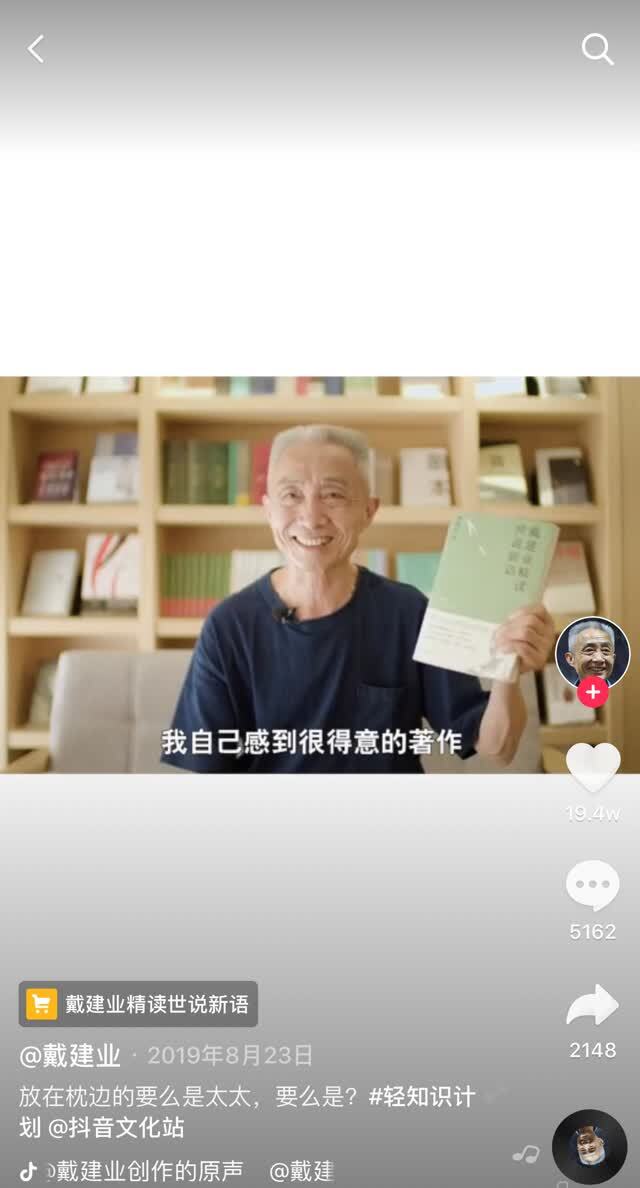Share this video via the arrow icon

tap(592, 1006)
